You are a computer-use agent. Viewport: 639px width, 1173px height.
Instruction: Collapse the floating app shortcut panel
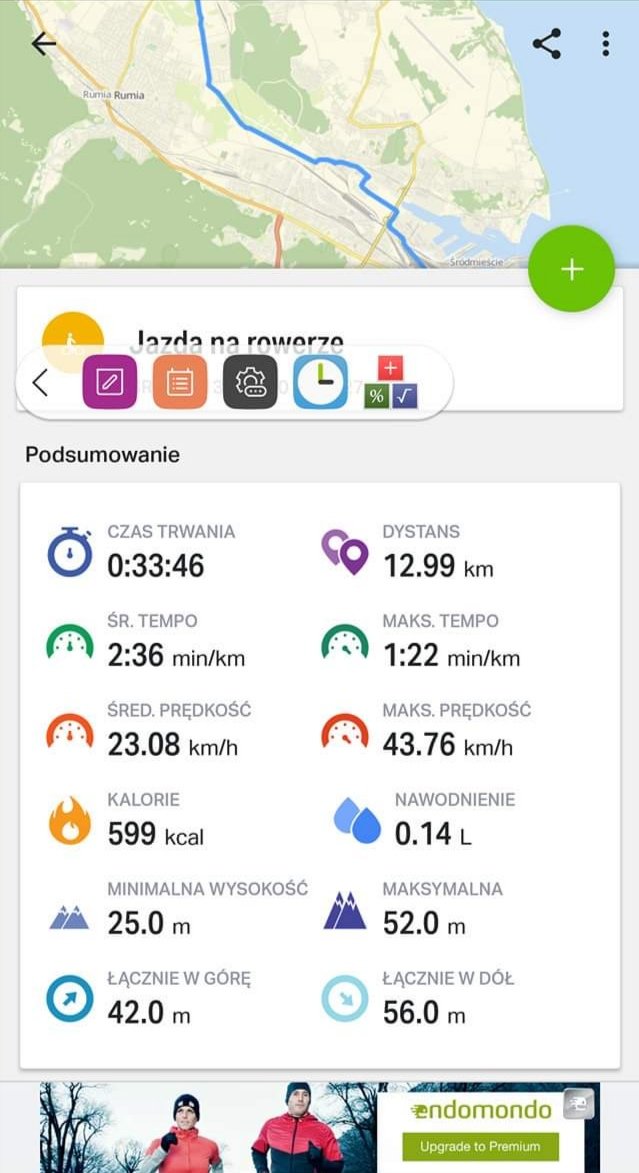(40, 382)
